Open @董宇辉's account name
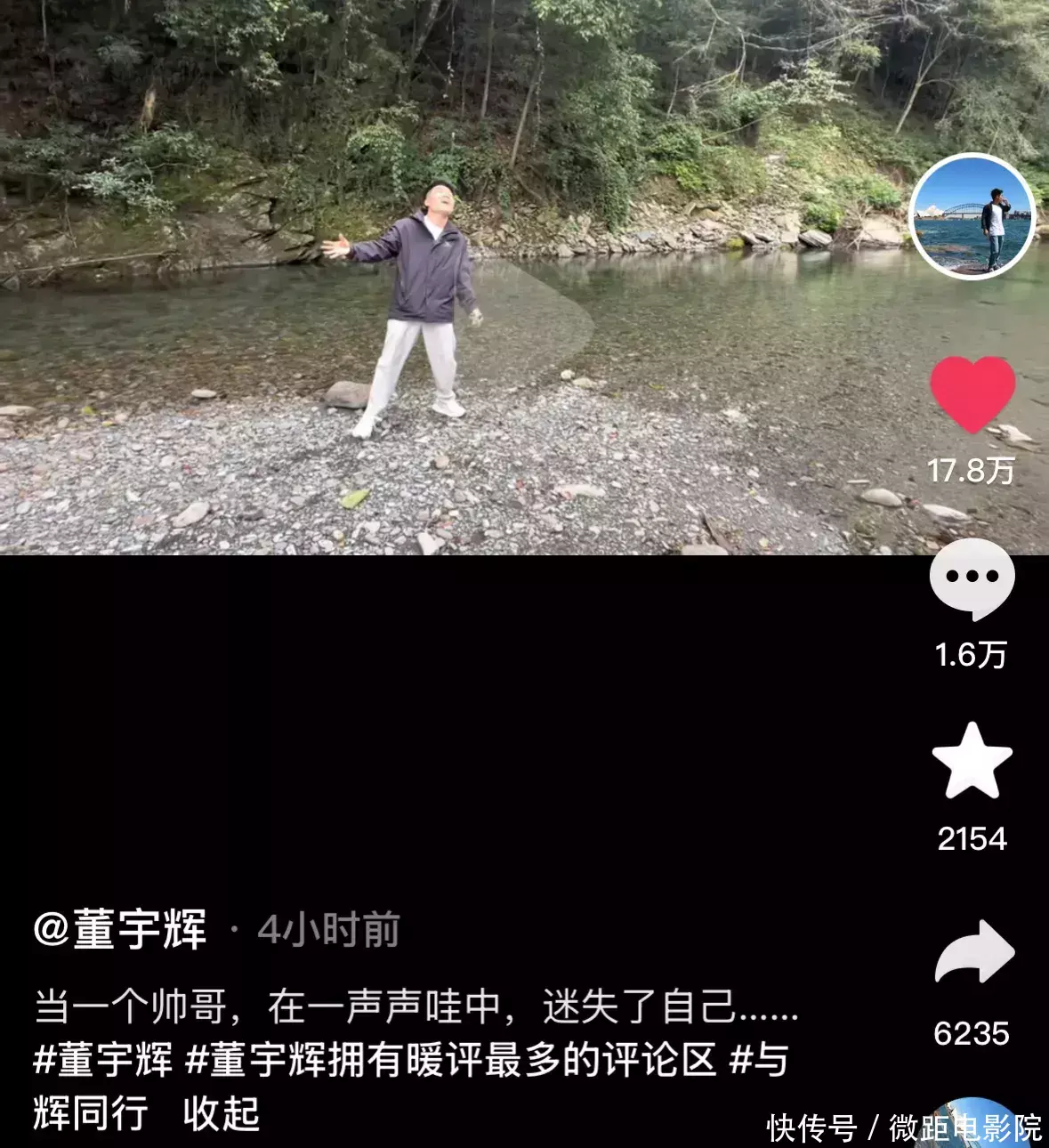Image resolution: width=1049 pixels, height=1148 pixels. click(x=120, y=930)
